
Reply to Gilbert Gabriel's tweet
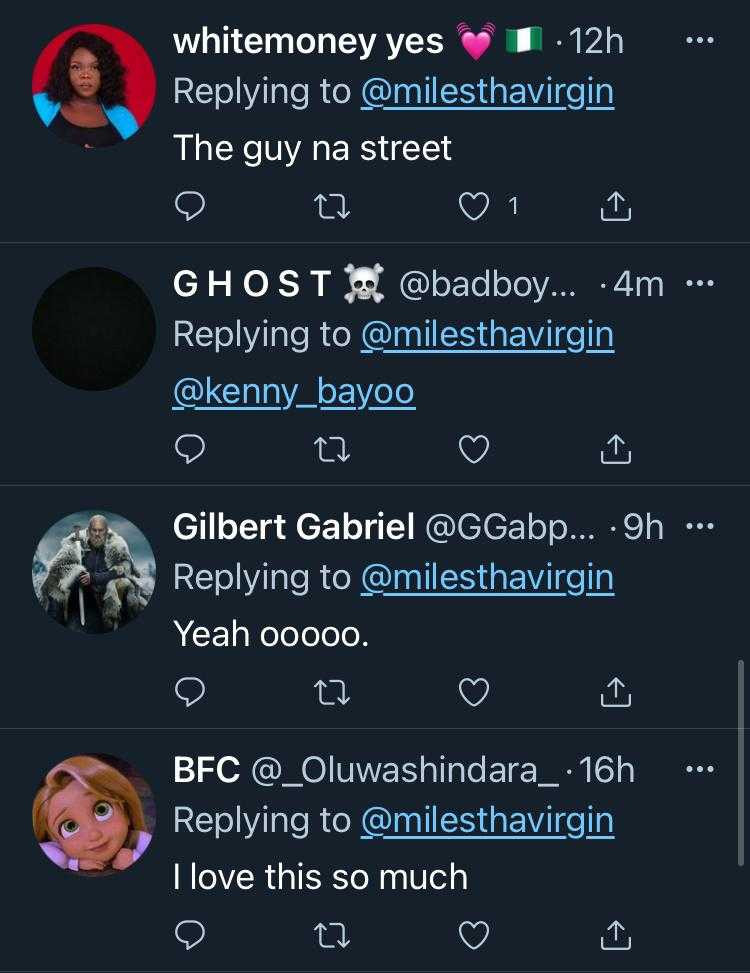tap(190, 692)
